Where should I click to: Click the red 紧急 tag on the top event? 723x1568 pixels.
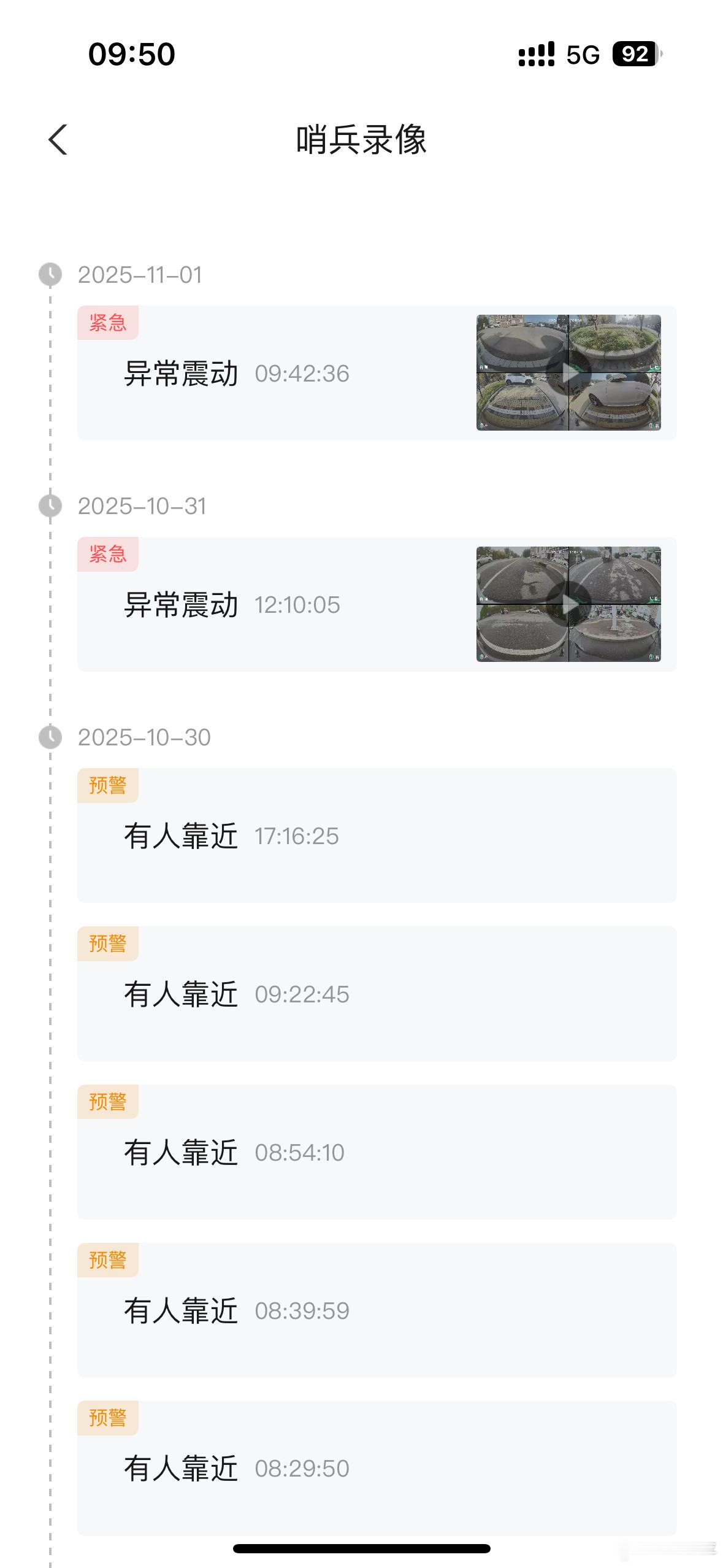[x=107, y=323]
